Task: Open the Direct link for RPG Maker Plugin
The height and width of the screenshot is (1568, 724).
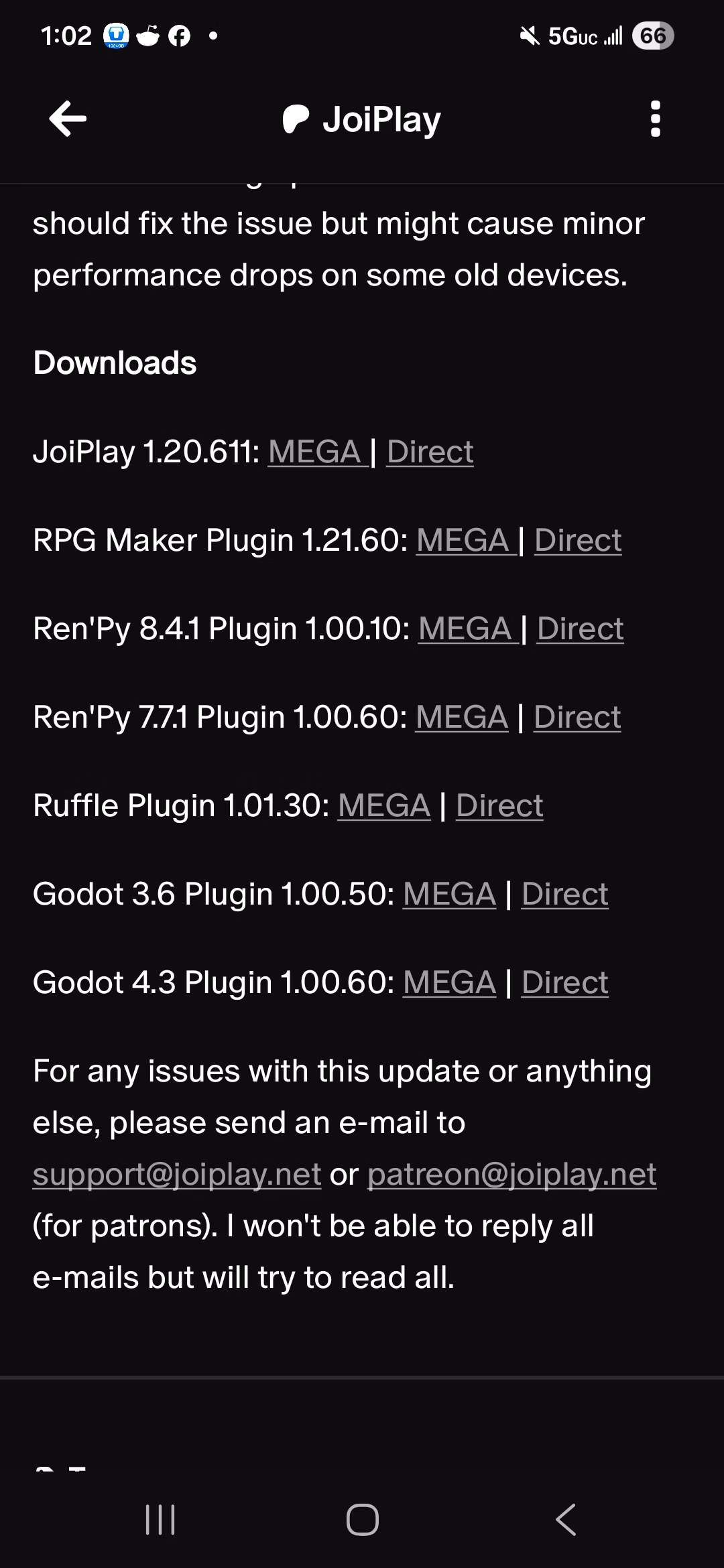Action: (x=578, y=540)
